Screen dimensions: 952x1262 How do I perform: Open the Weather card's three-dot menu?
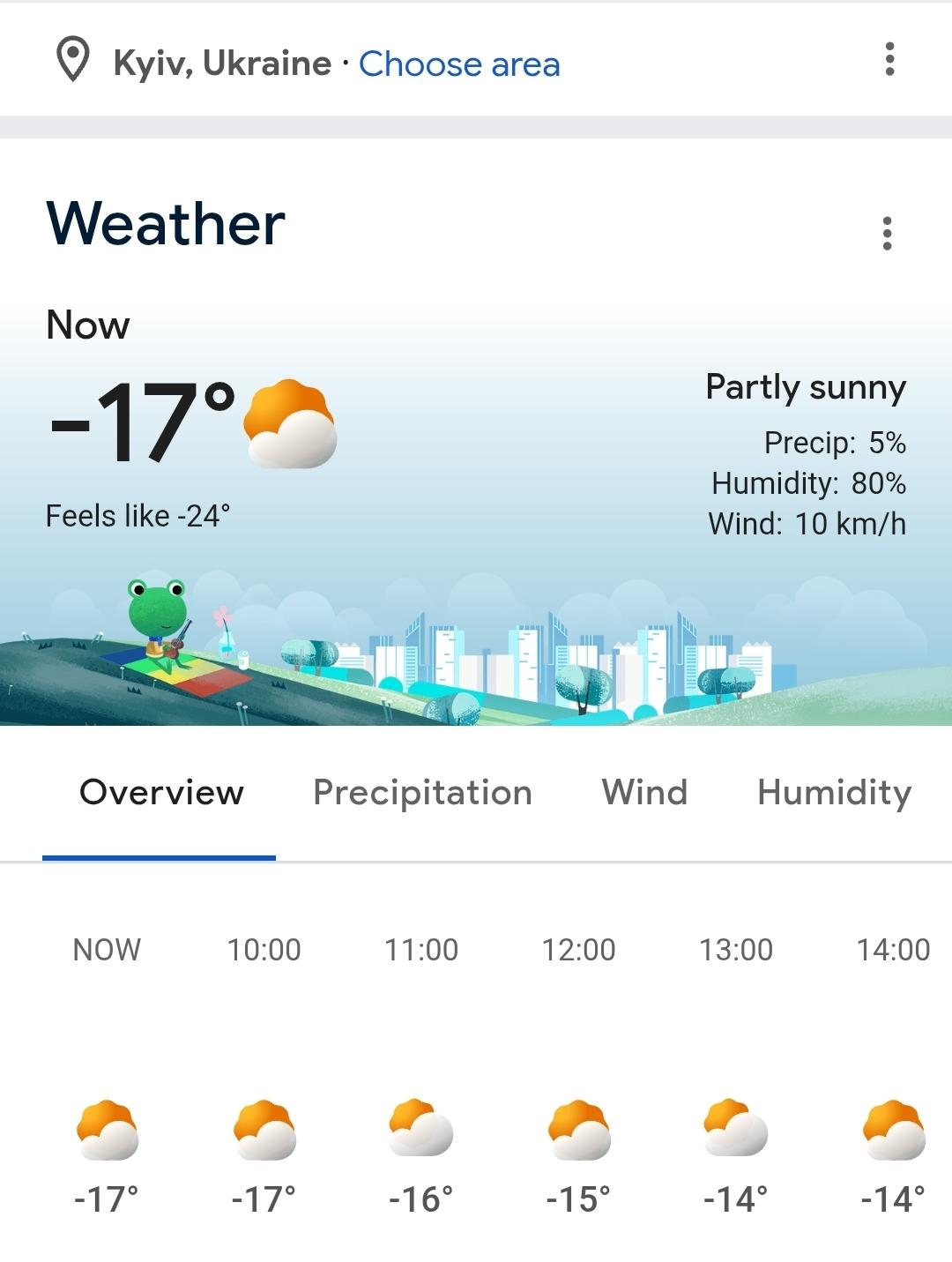pos(887,234)
